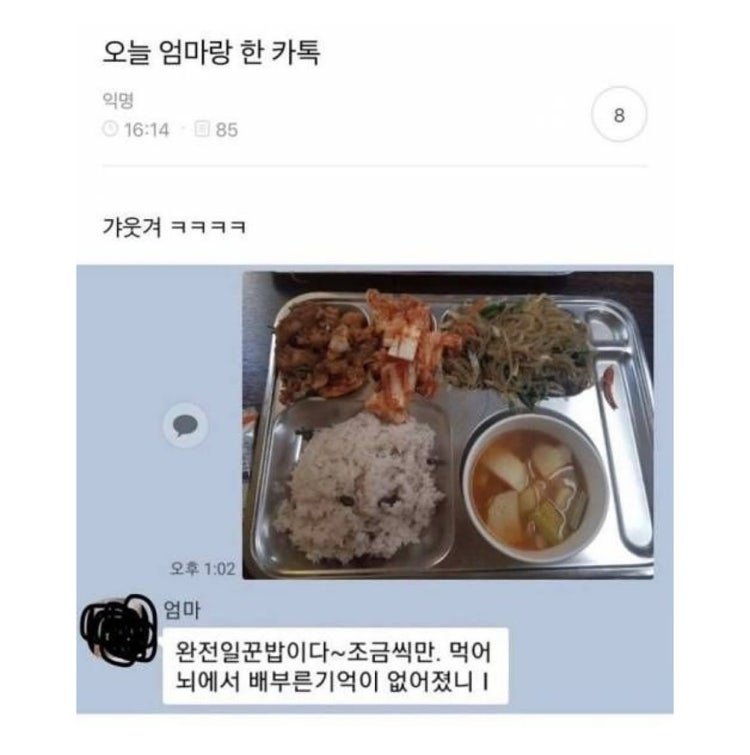This screenshot has height=755, width=750.
Task: Open the KakaoTalk lunch tray image
Action: 448,425
